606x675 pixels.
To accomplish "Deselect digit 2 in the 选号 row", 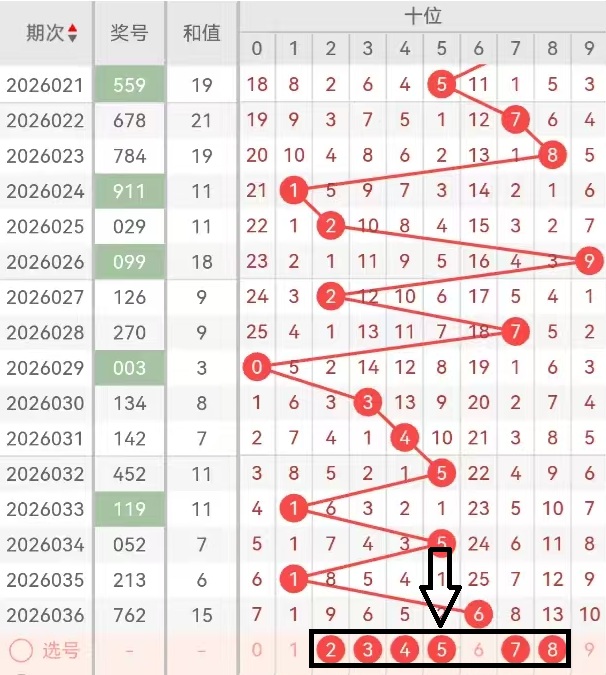I will pyautogui.click(x=331, y=651).
